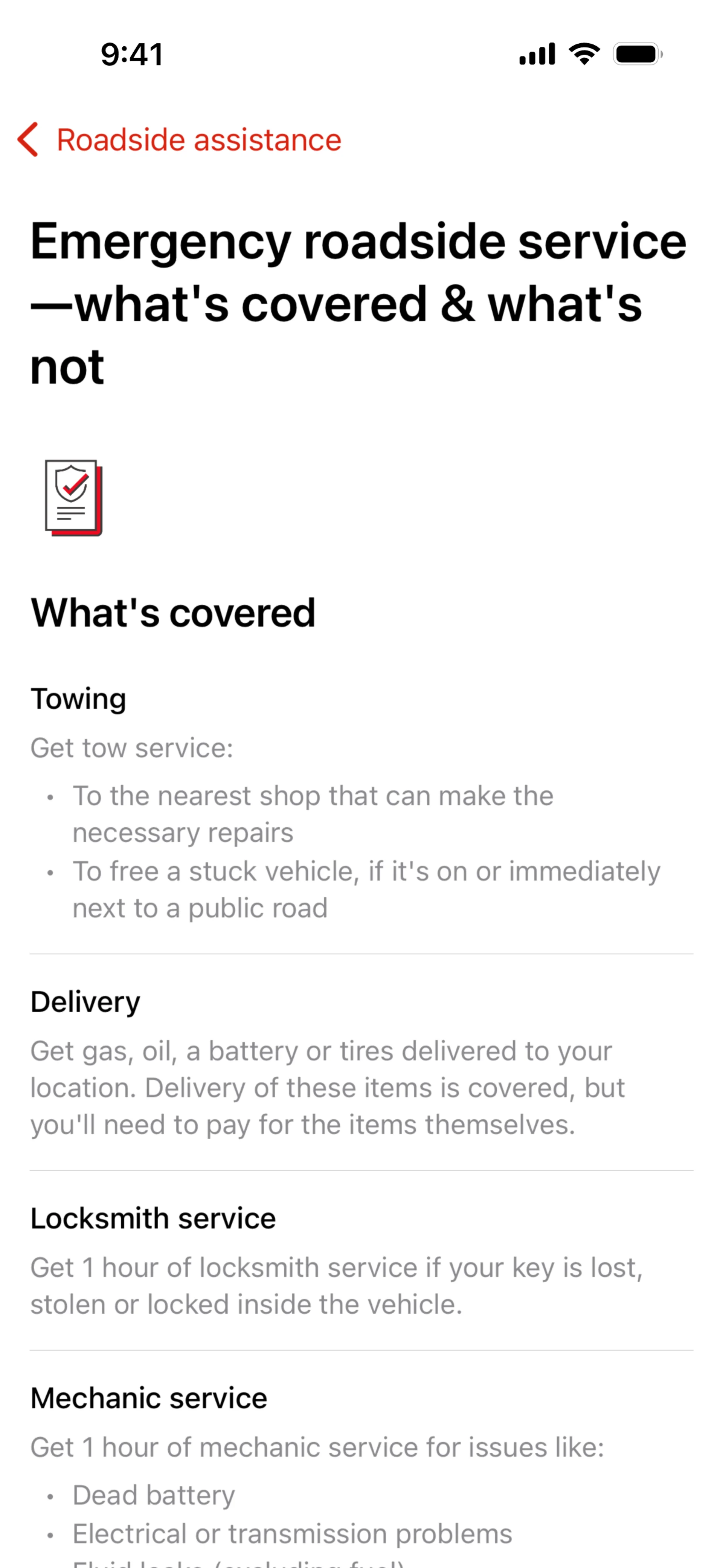The image size is (723, 1568).
Task: Go back to Roadside assistance
Action: coord(180,140)
